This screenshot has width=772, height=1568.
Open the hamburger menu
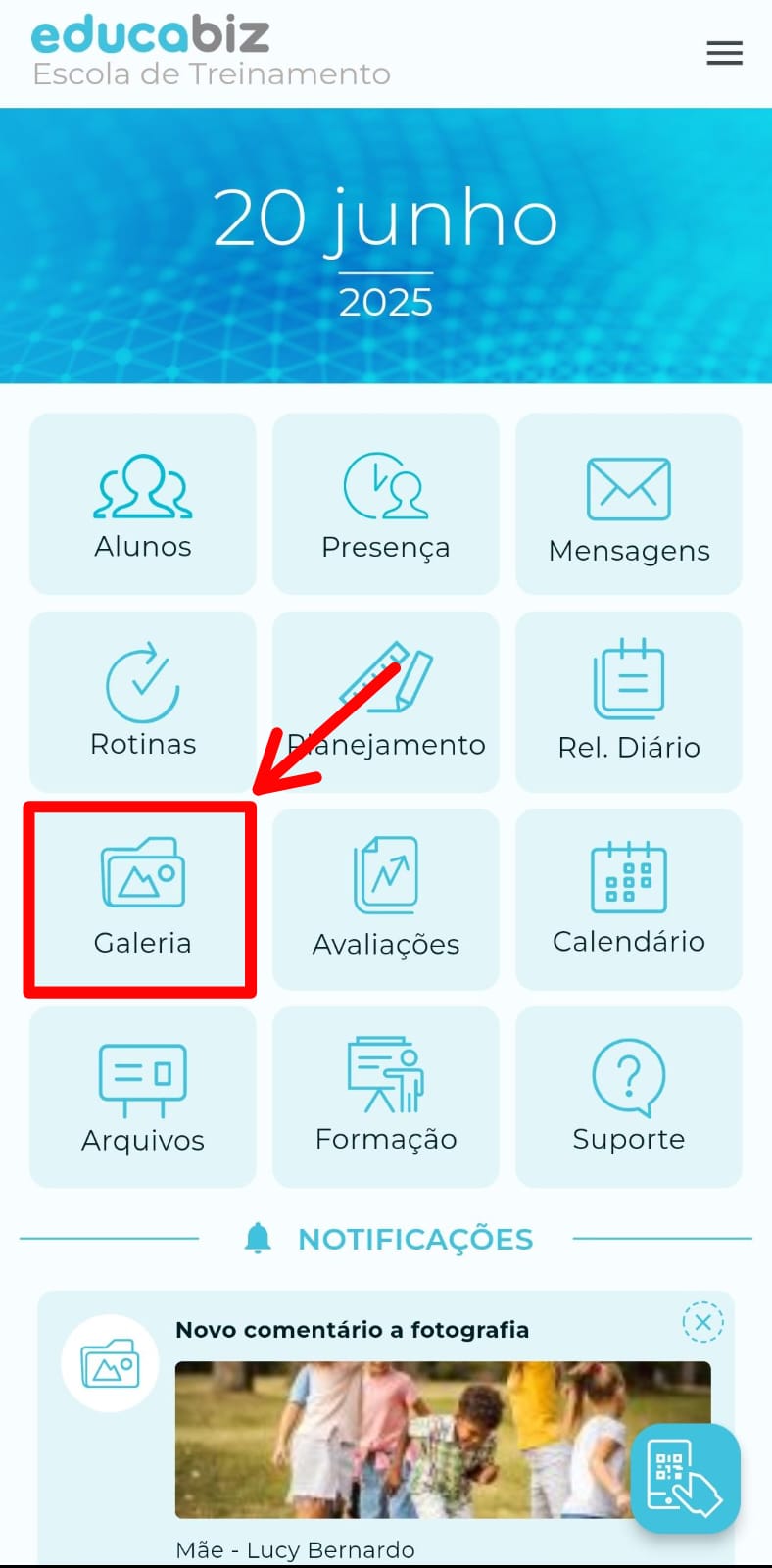point(724,53)
